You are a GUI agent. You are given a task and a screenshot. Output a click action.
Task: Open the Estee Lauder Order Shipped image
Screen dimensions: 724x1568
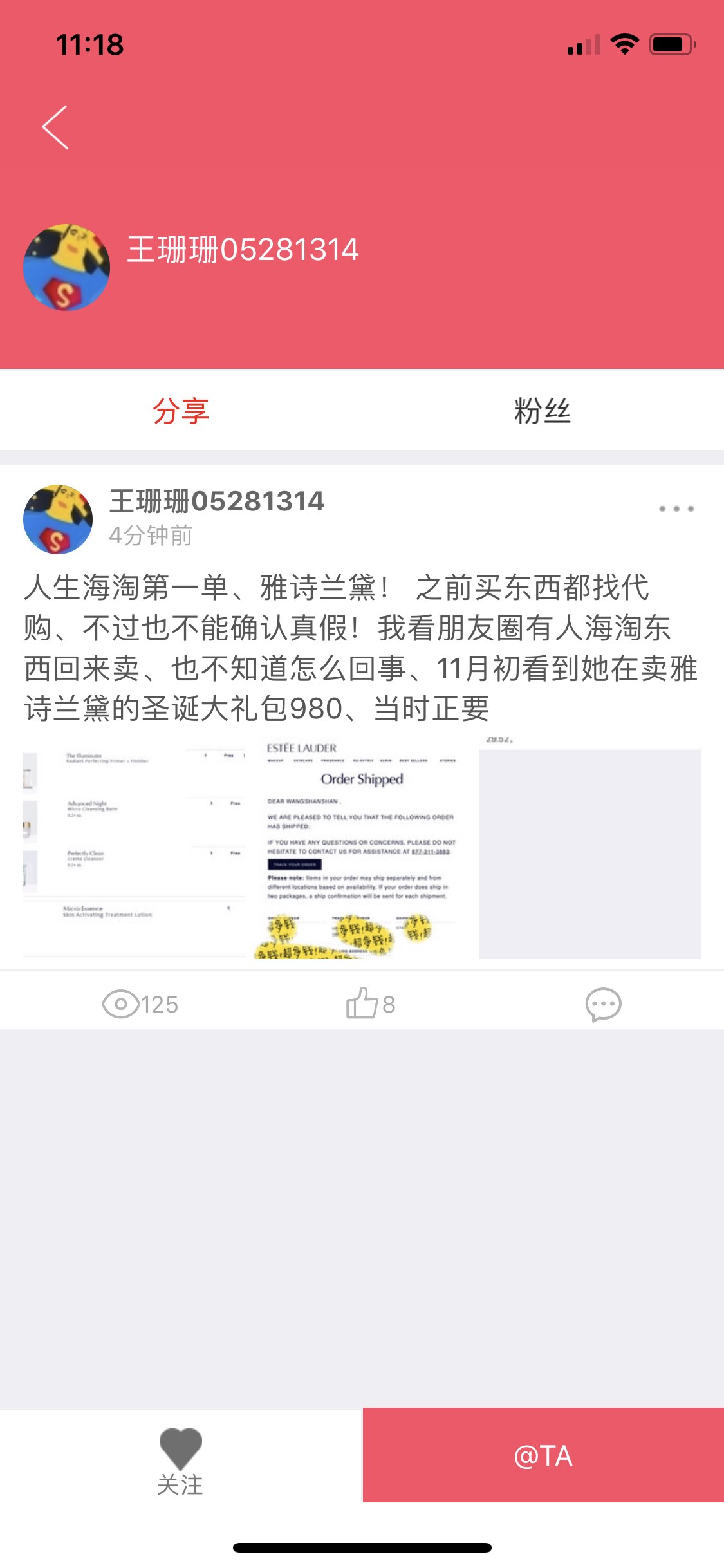click(x=362, y=850)
